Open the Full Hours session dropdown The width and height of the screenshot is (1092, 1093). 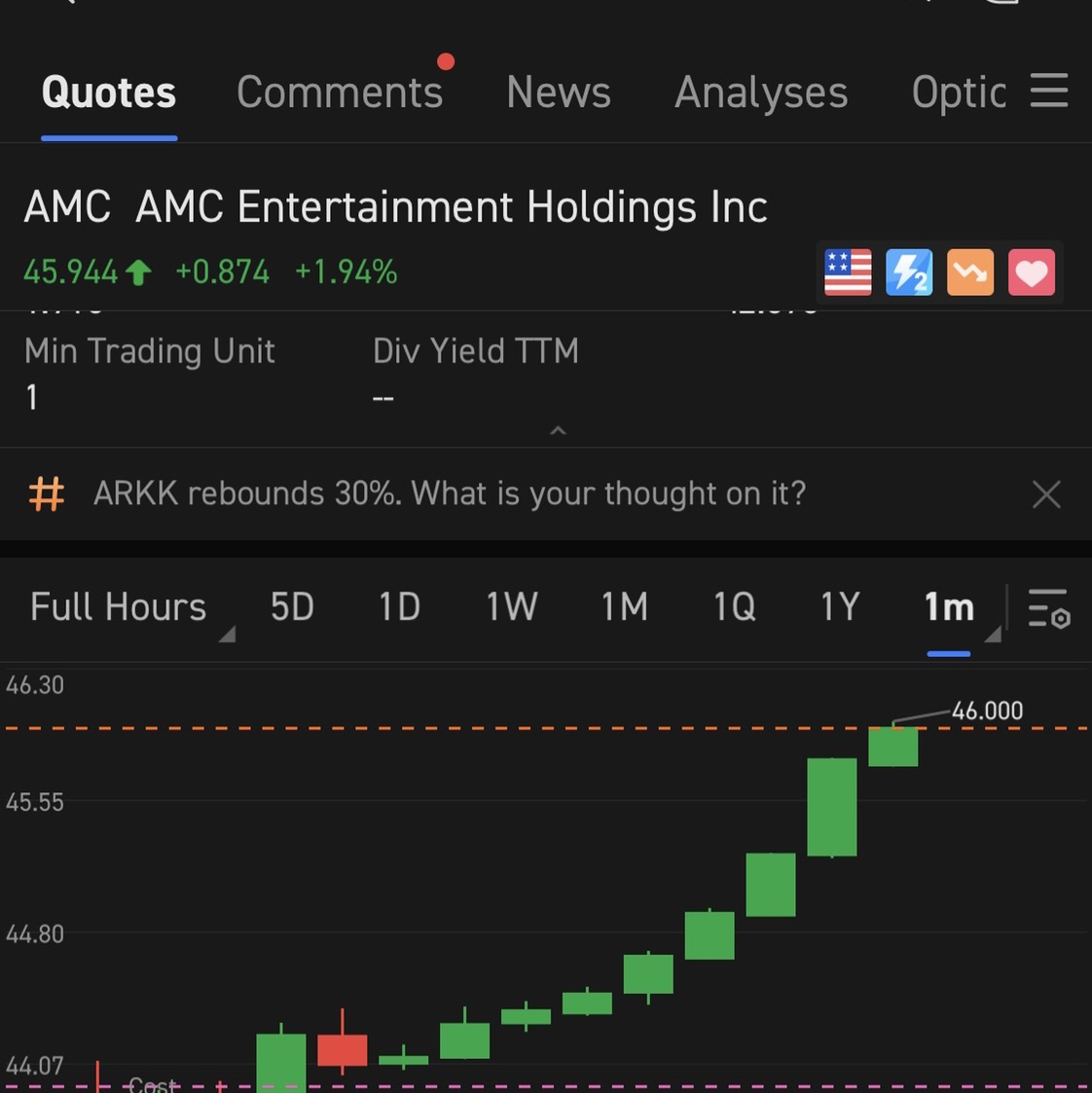pyautogui.click(x=131, y=608)
